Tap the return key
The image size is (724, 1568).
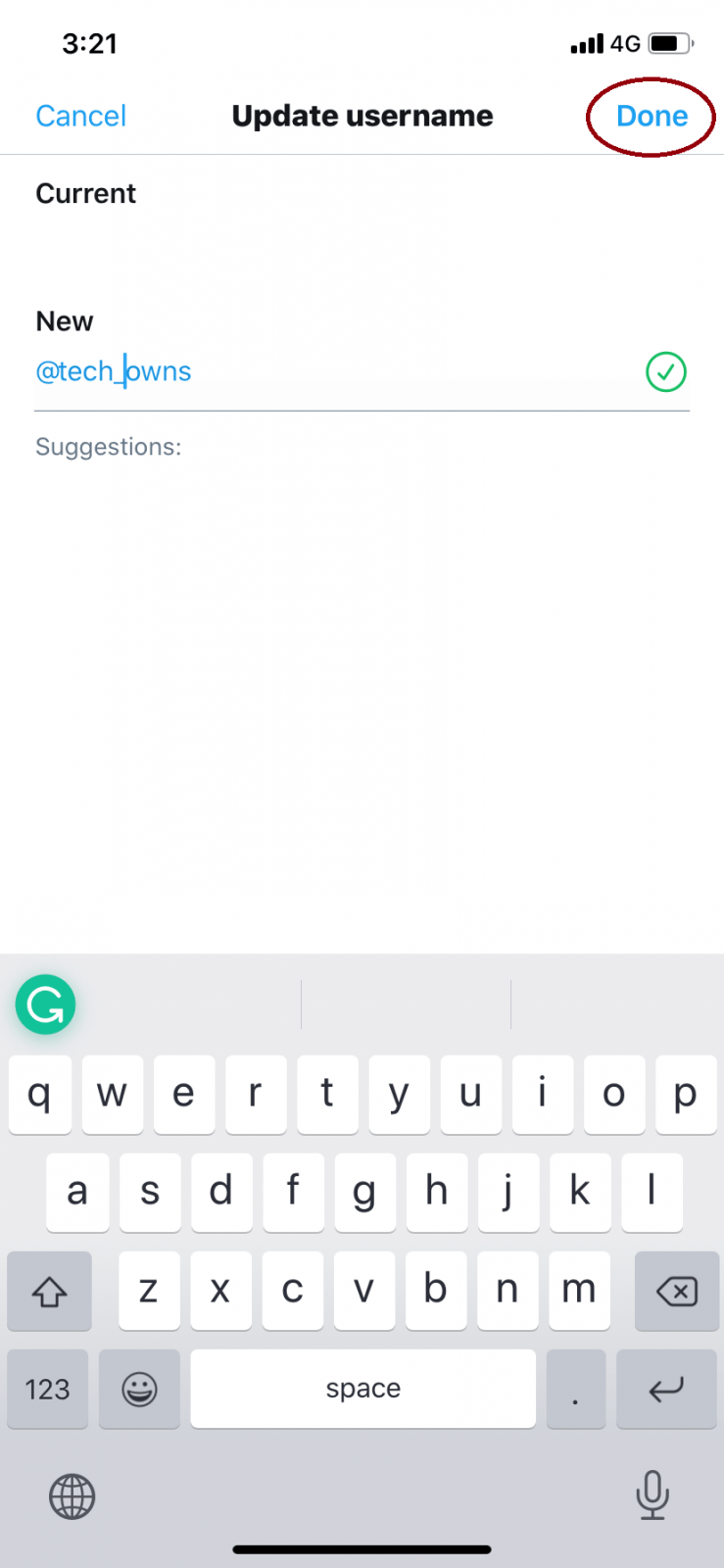666,1389
